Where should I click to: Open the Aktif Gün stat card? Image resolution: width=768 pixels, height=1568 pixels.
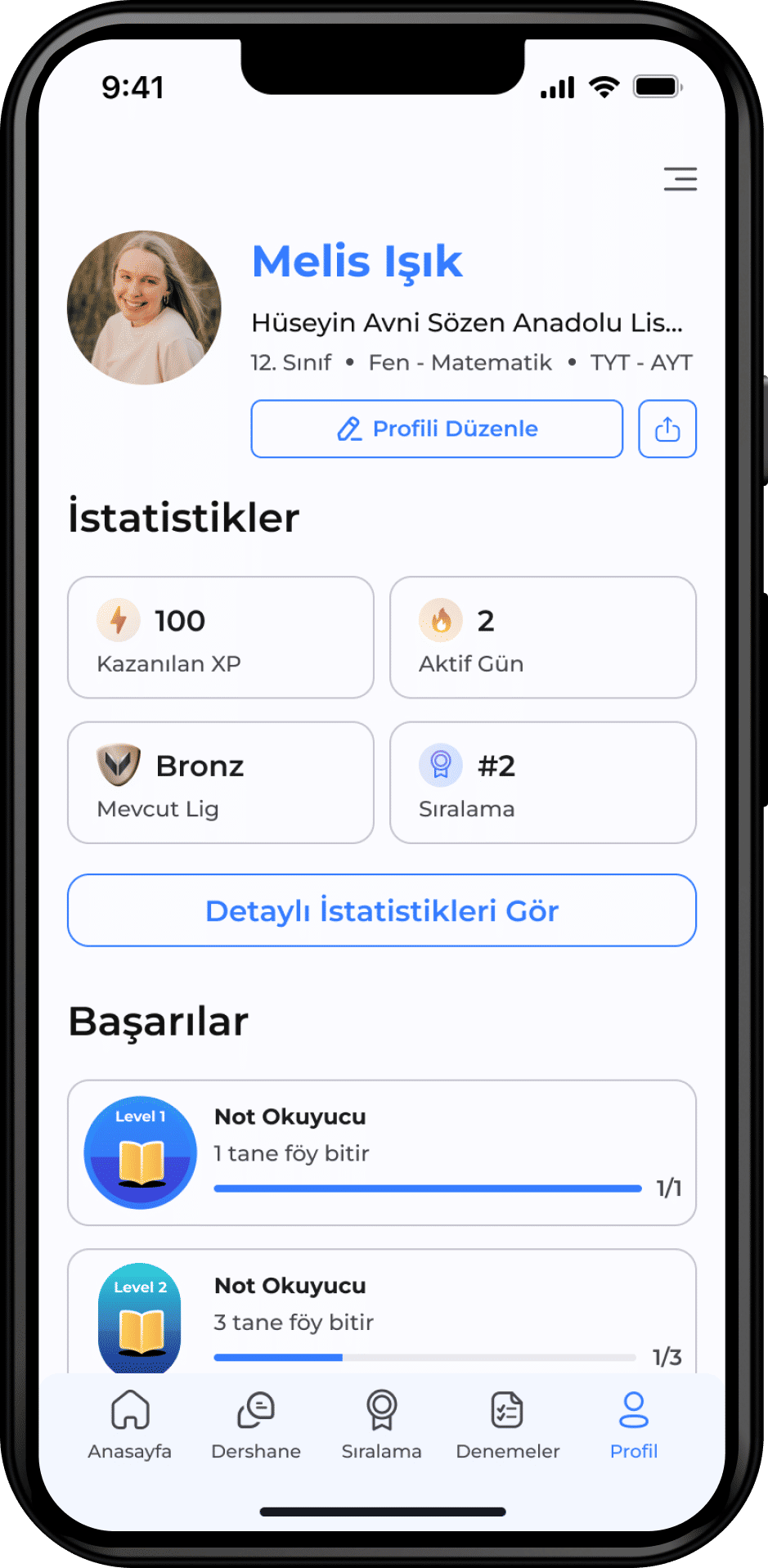tap(543, 637)
